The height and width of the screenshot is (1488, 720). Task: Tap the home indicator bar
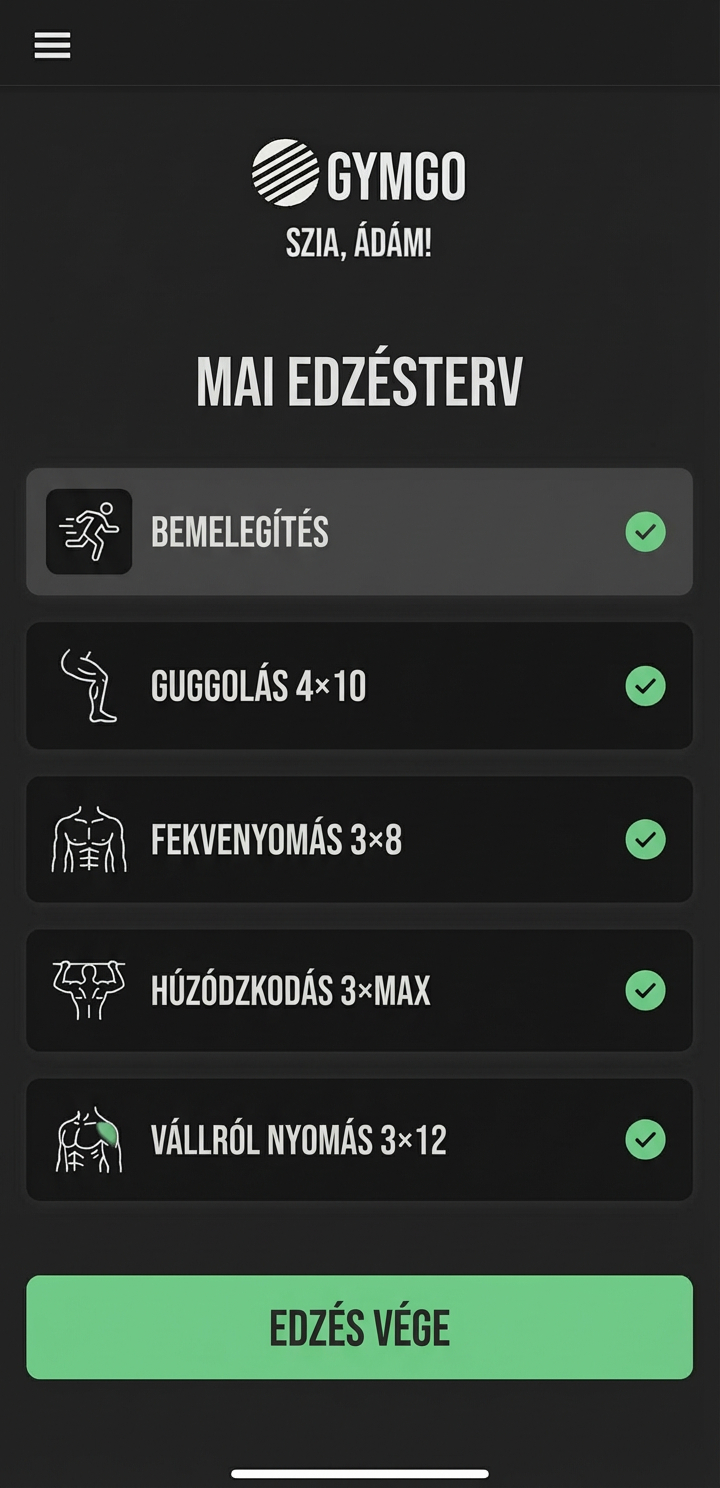click(360, 1472)
